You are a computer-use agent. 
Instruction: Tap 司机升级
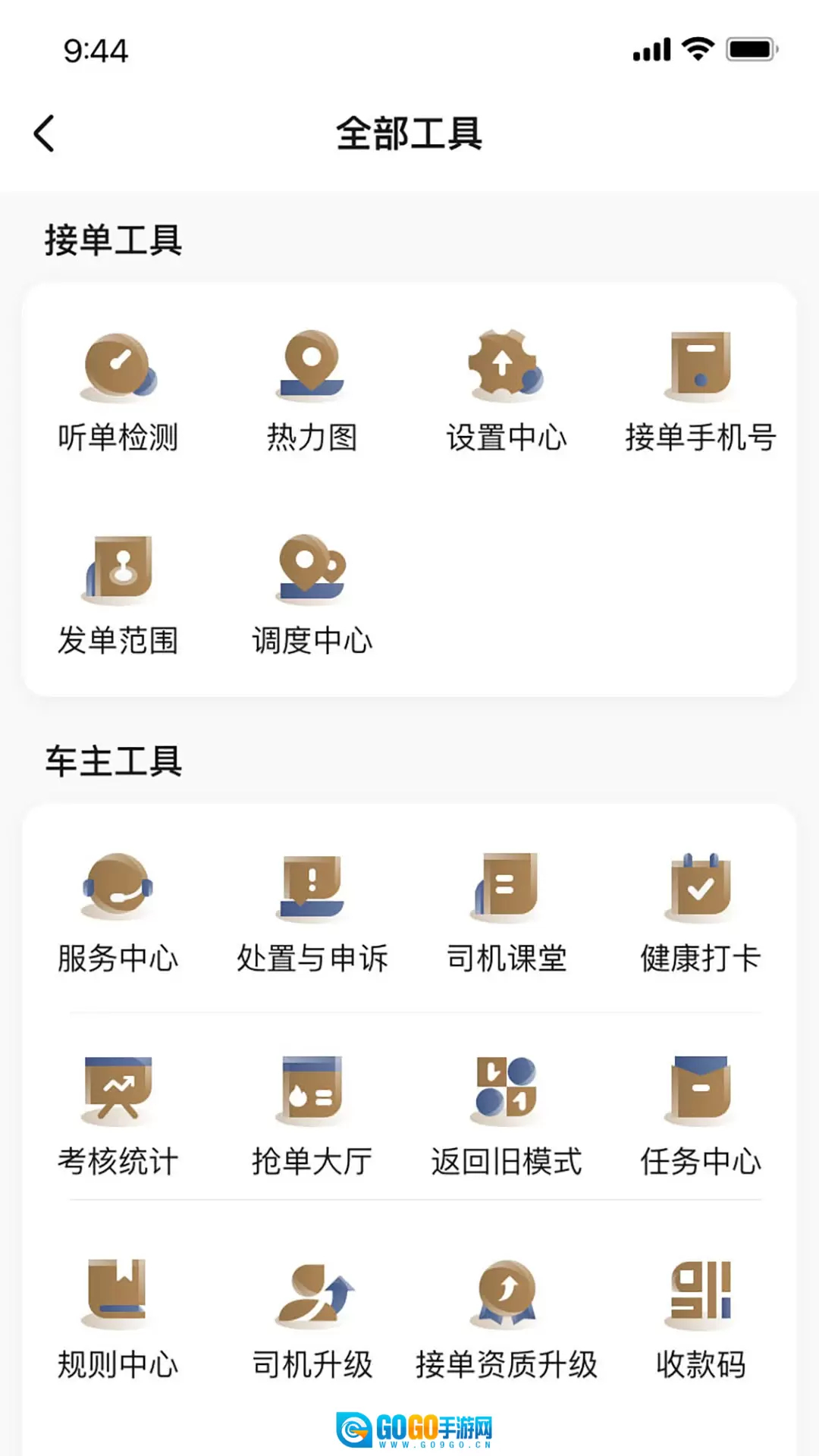[x=312, y=1320]
